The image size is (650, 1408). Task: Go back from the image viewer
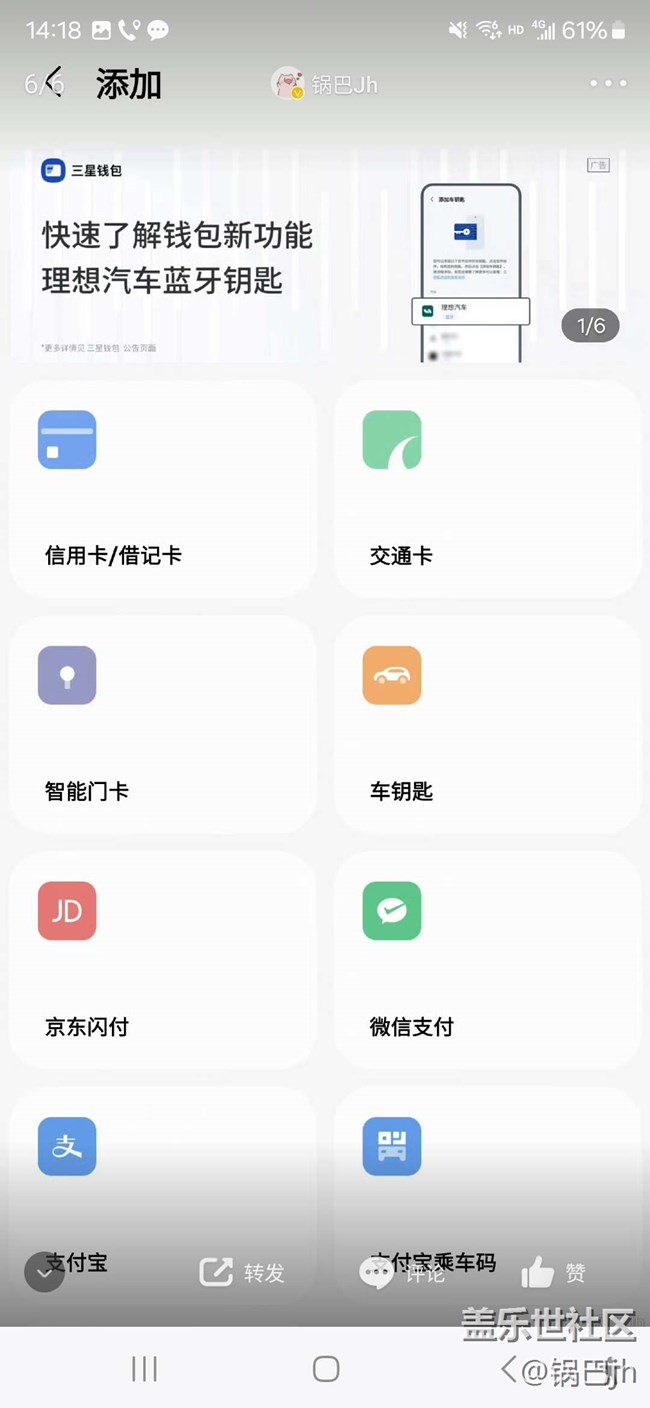point(52,82)
